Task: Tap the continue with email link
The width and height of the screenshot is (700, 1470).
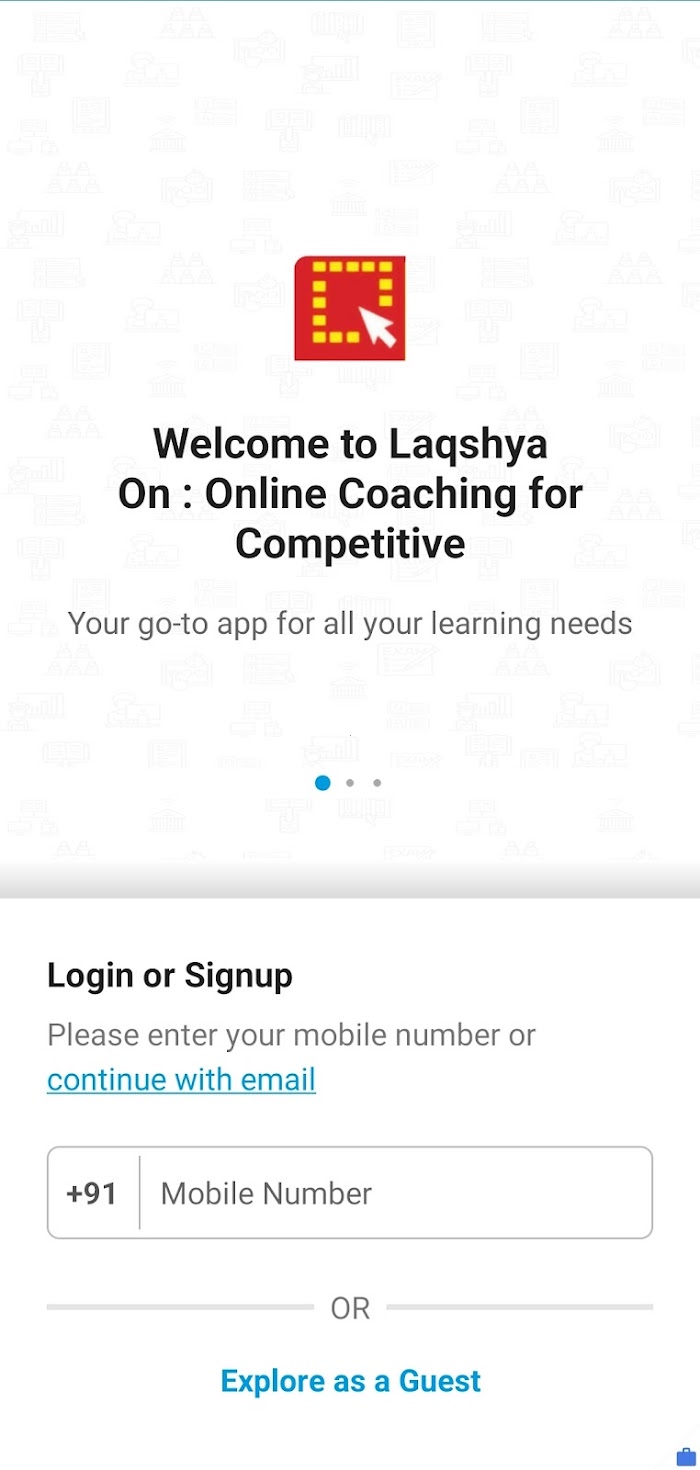Action: pos(181,1080)
